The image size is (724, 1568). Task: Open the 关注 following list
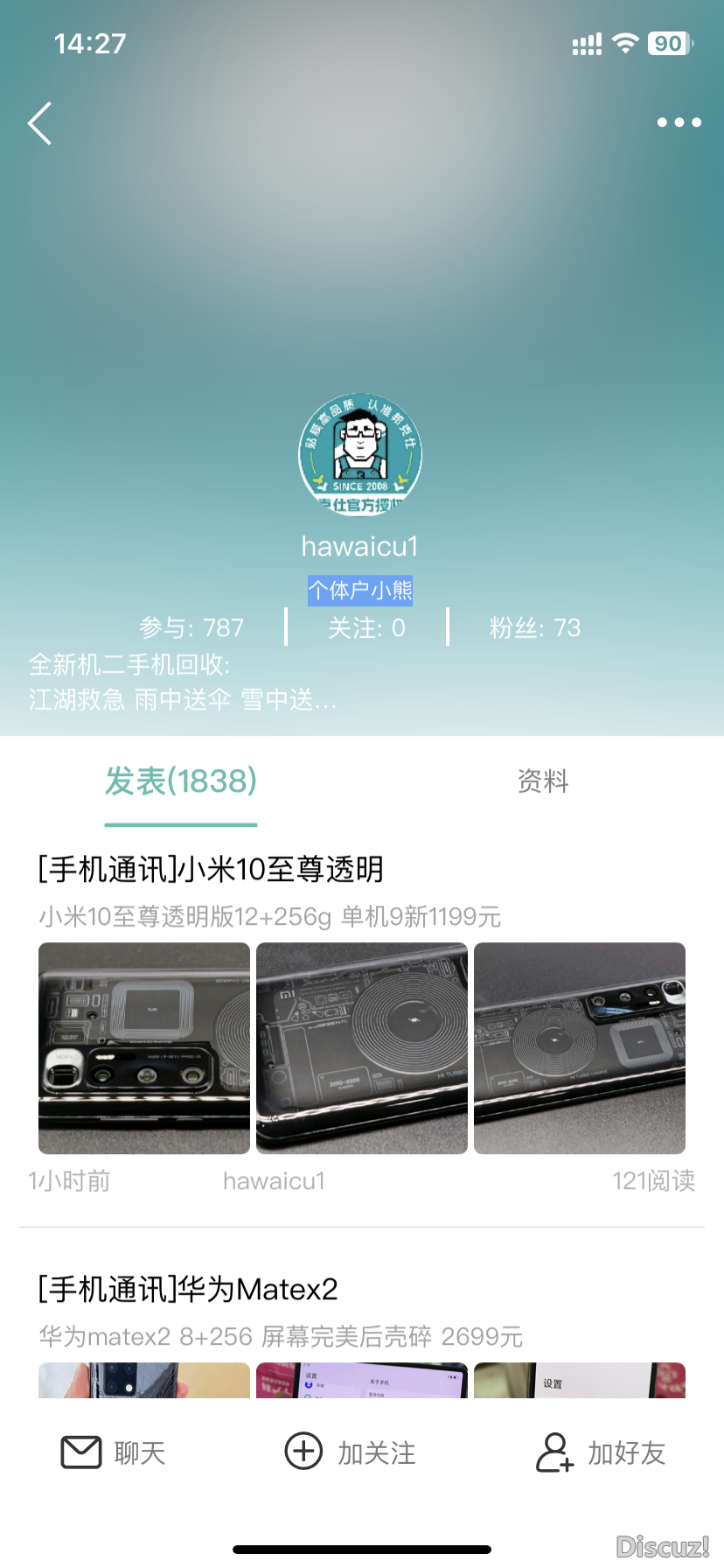click(366, 628)
